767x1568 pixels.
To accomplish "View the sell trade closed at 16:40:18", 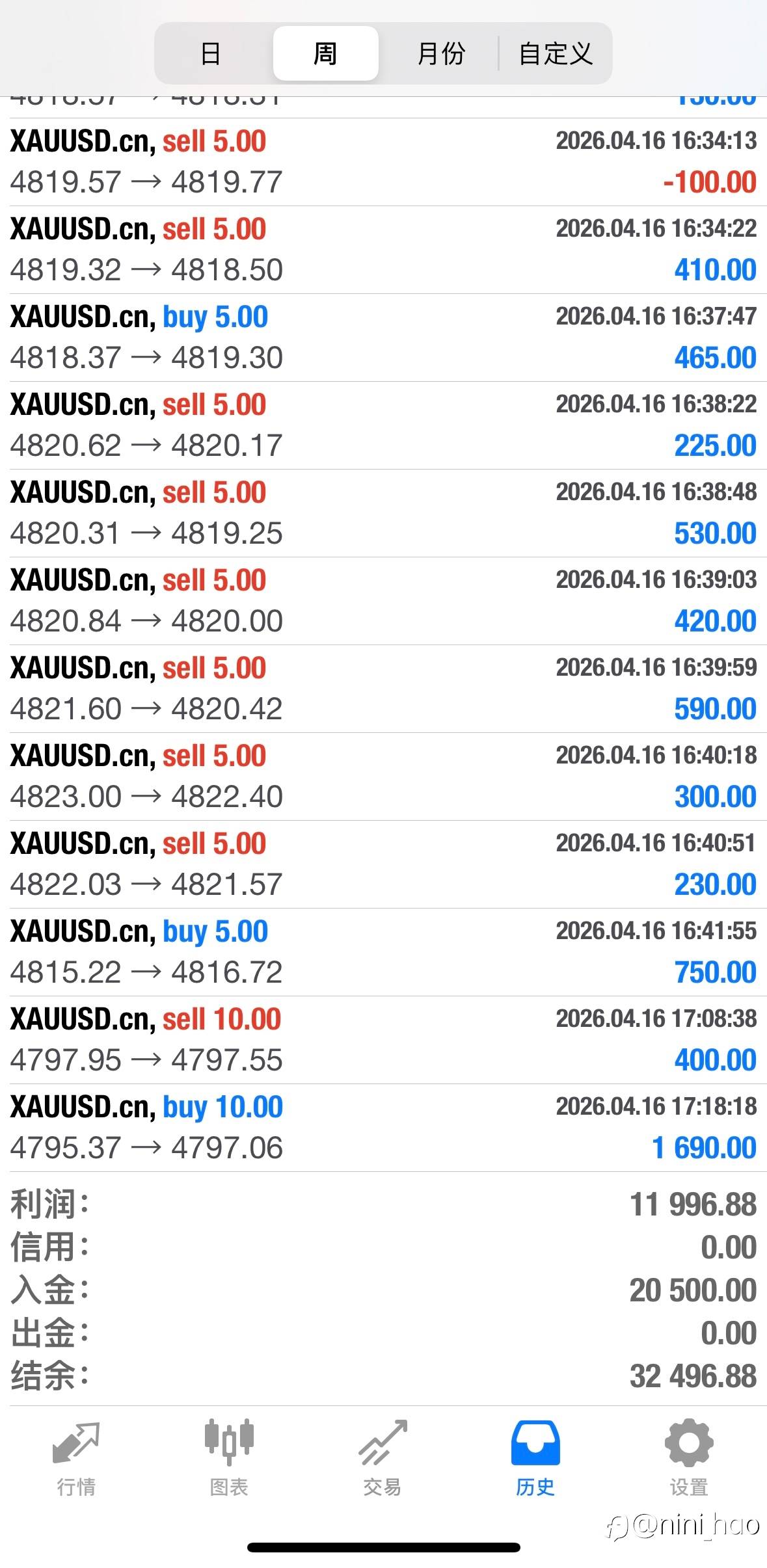I will pos(383,777).
